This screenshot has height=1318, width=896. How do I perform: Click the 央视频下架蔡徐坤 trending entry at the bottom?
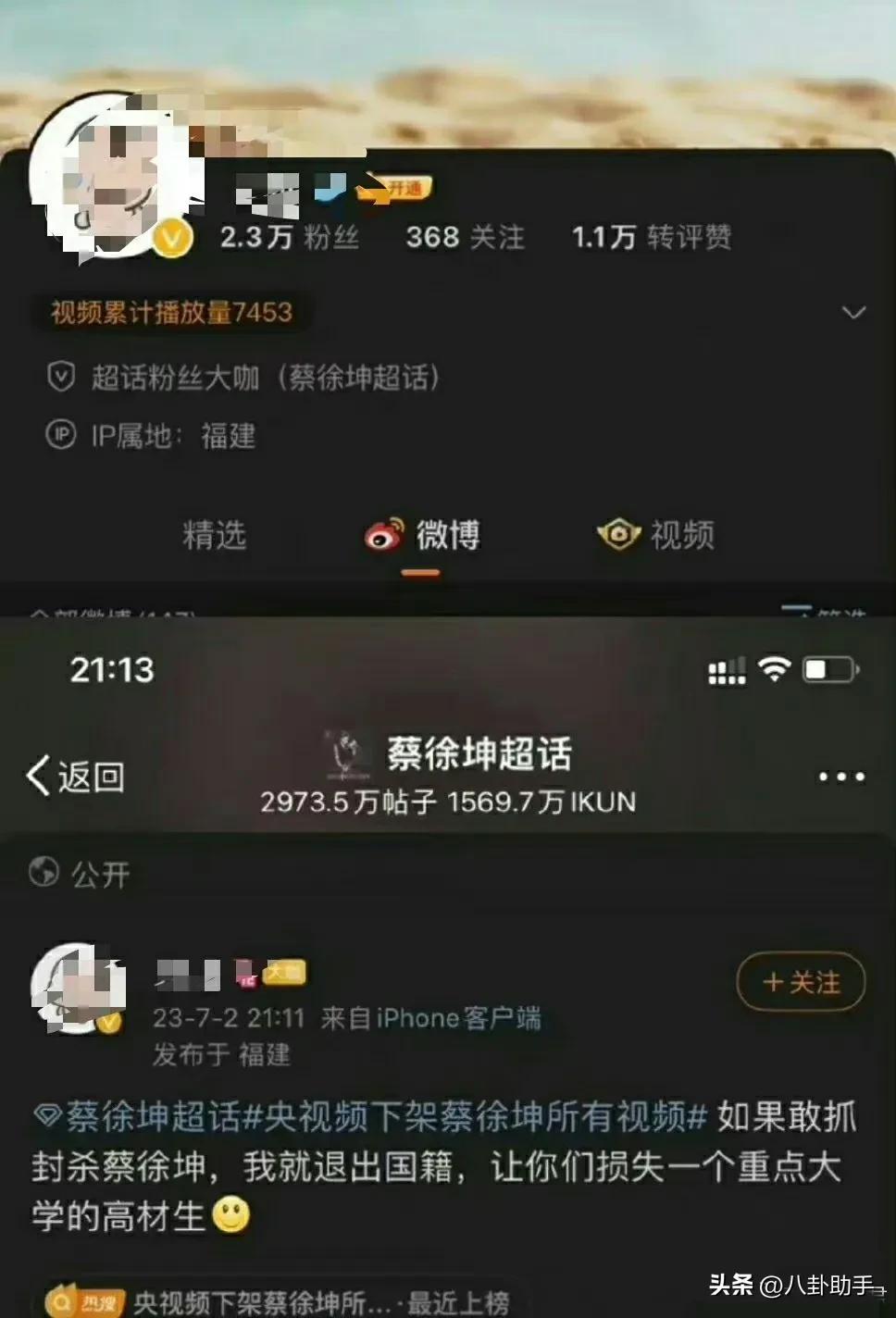[x=278, y=1302]
